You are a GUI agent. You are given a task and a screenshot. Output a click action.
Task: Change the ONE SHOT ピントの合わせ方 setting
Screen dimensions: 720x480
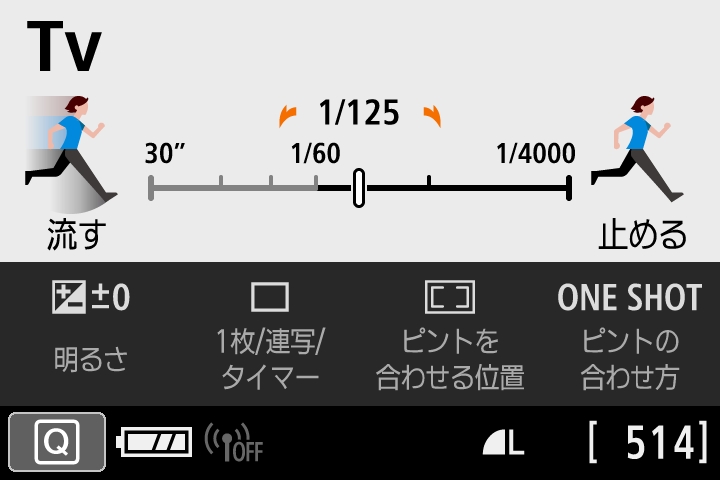(x=629, y=335)
